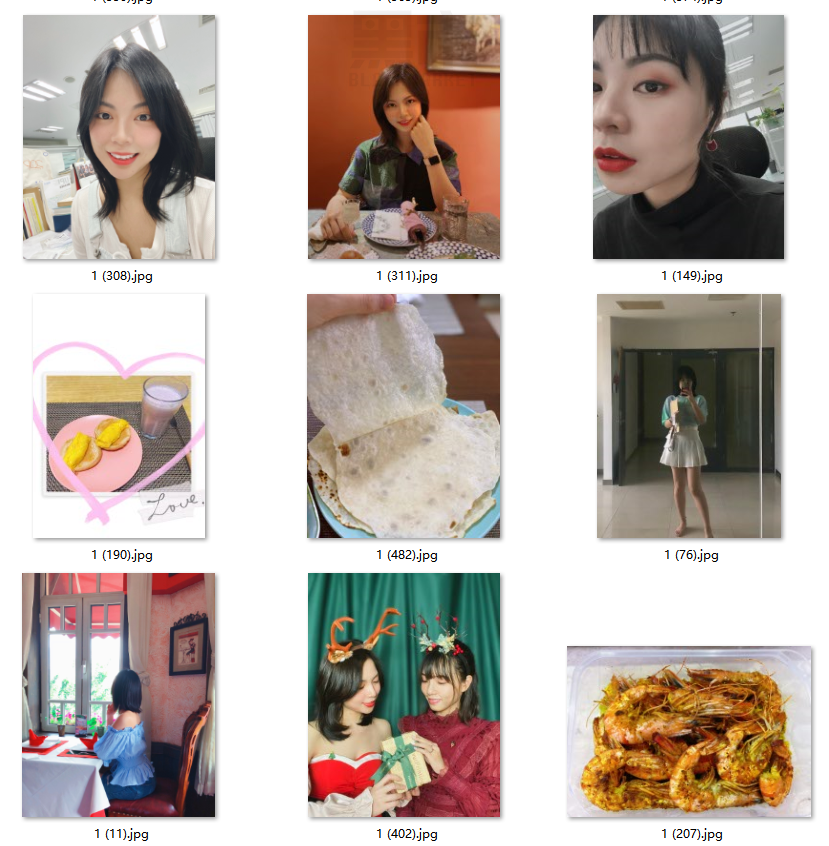The image size is (829, 846).
Task: Select thumbnail 1 (11).jpg
Action: [x=119, y=694]
